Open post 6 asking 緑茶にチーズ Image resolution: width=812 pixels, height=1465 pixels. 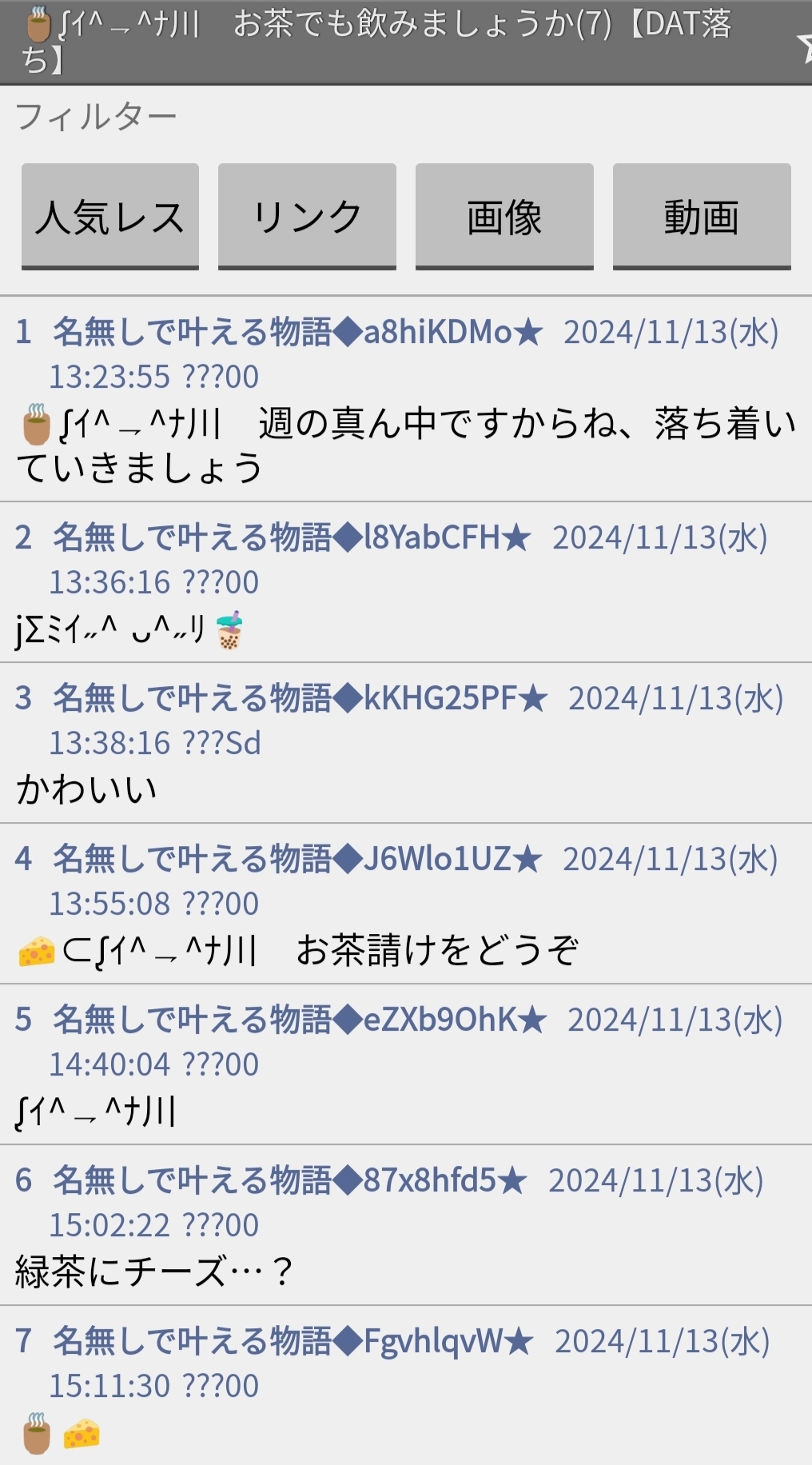[406, 1225]
